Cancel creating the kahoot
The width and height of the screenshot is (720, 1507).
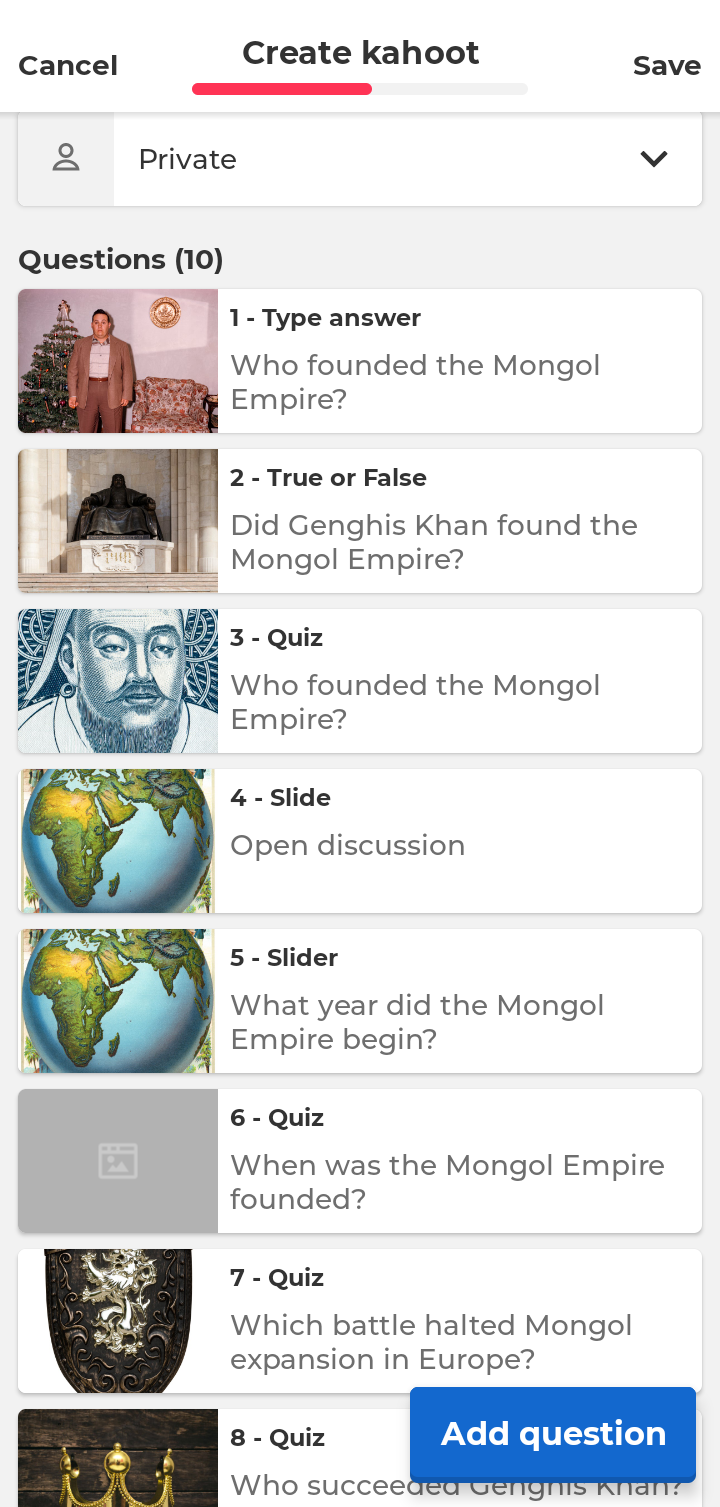click(68, 66)
